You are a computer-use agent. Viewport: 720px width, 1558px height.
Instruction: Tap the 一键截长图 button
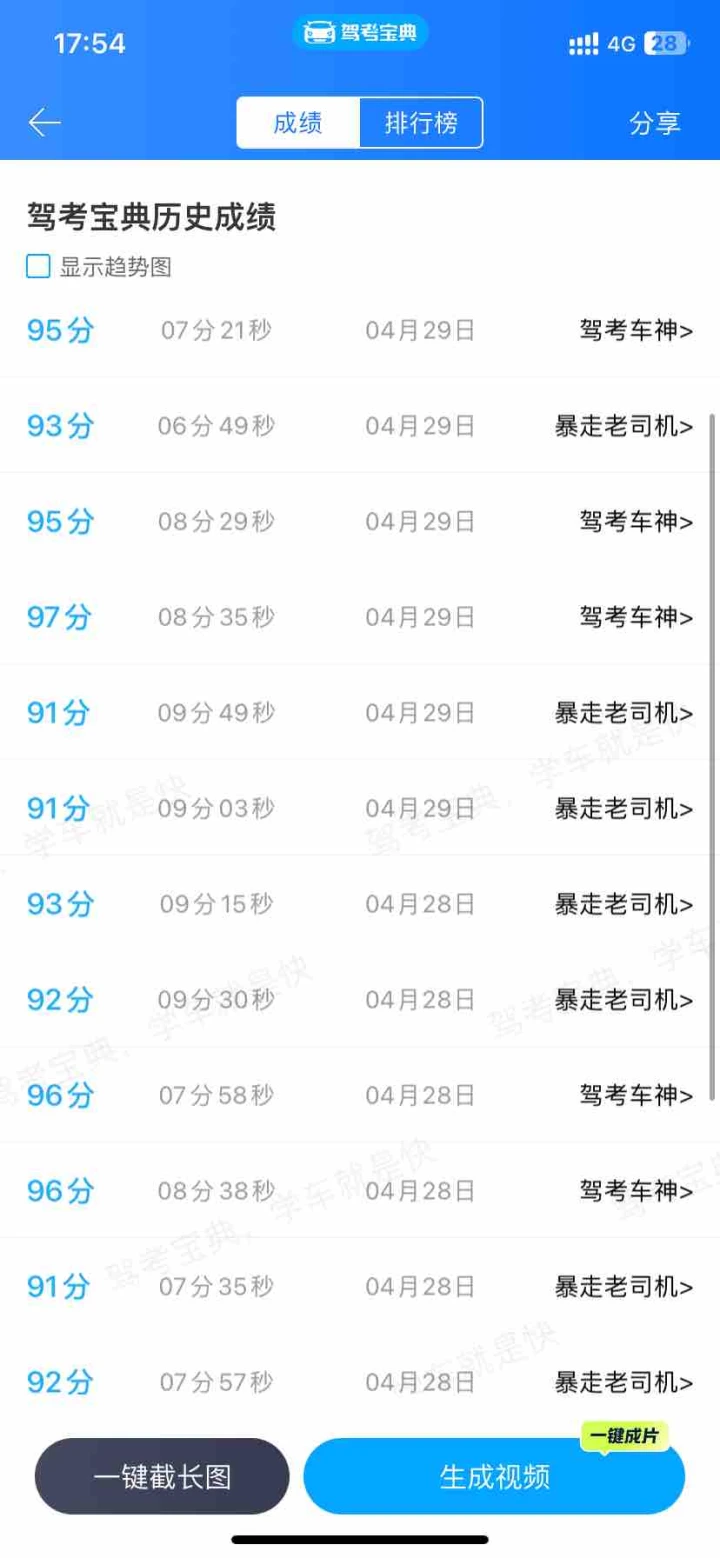pyautogui.click(x=162, y=1477)
